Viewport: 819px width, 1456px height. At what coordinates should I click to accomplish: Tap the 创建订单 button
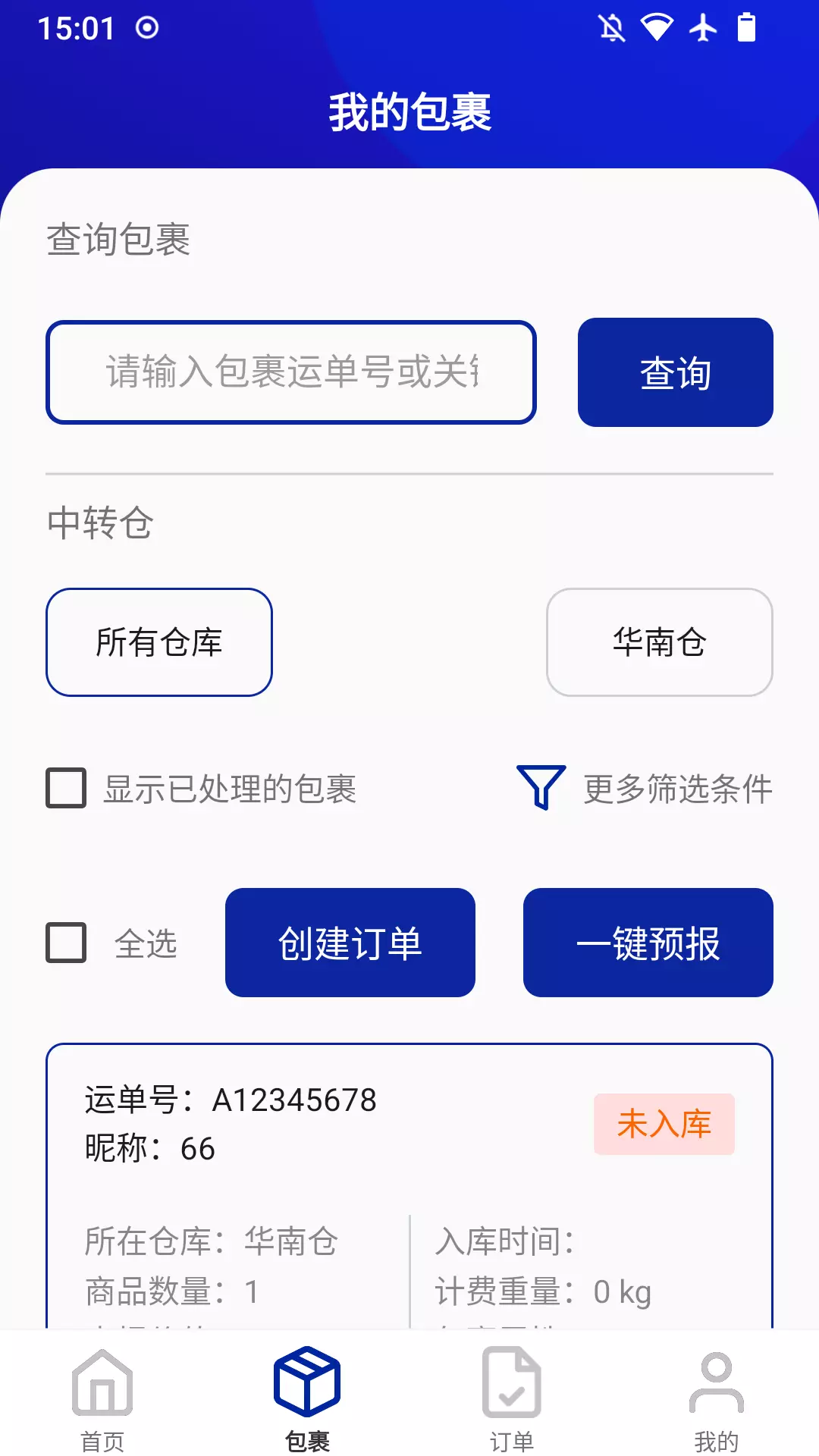pos(350,943)
